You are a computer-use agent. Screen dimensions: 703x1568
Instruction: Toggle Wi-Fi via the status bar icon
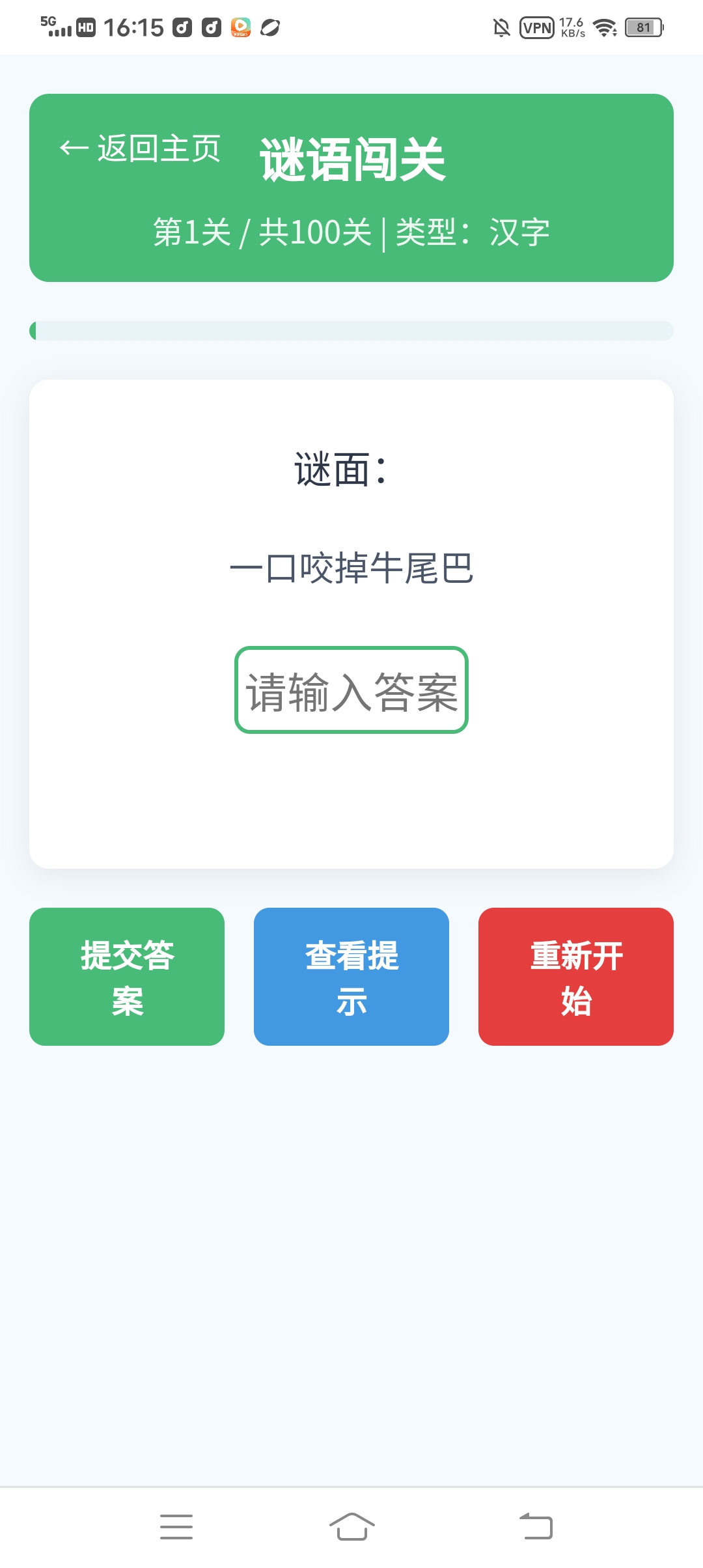pos(602,27)
